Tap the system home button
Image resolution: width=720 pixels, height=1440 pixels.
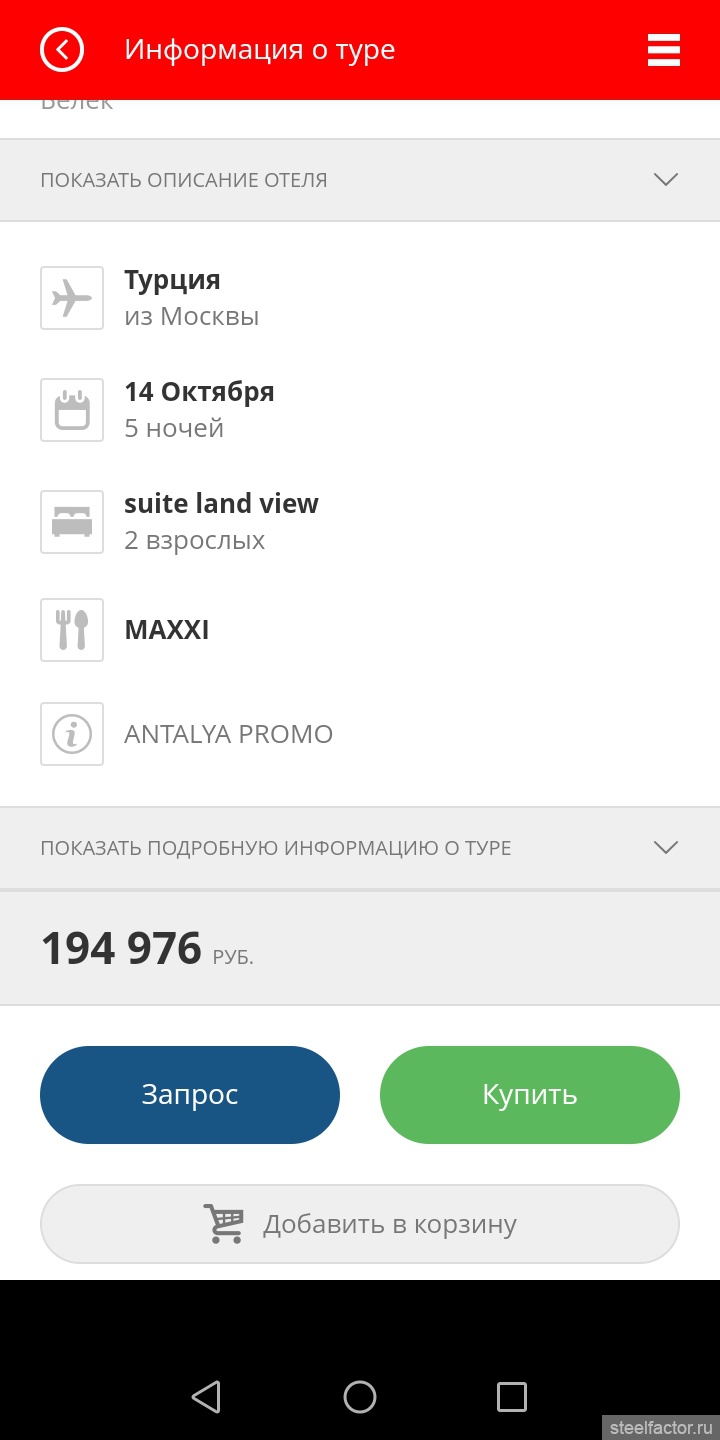pos(360,1396)
